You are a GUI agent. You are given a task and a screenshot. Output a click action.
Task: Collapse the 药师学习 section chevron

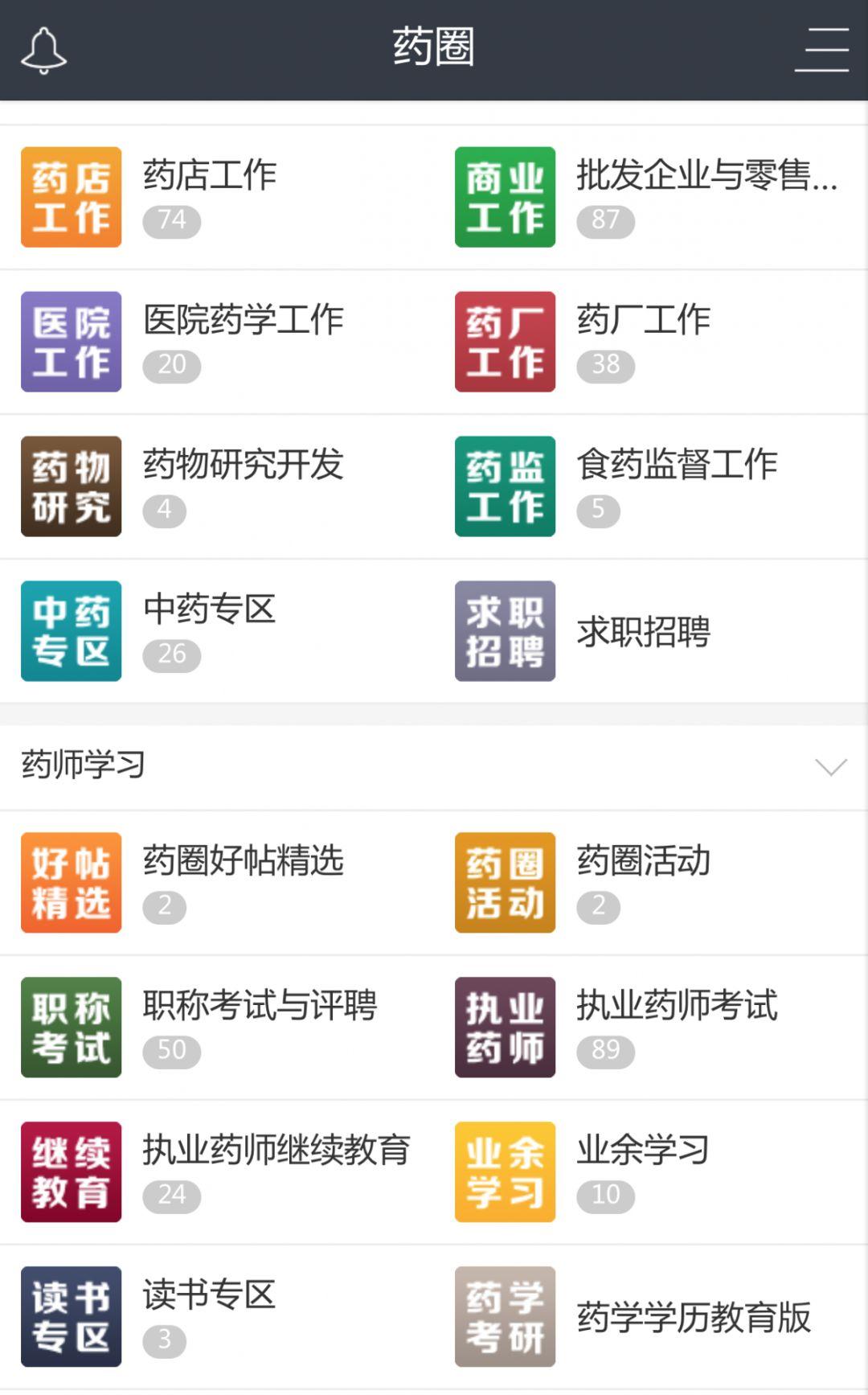coord(830,769)
